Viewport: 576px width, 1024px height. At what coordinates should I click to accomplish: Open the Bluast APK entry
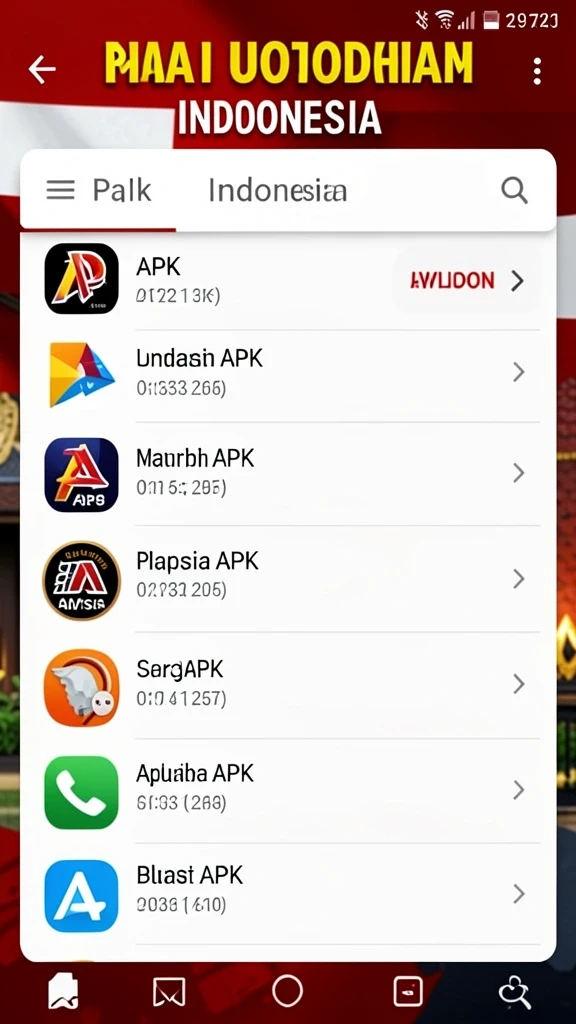(287, 894)
